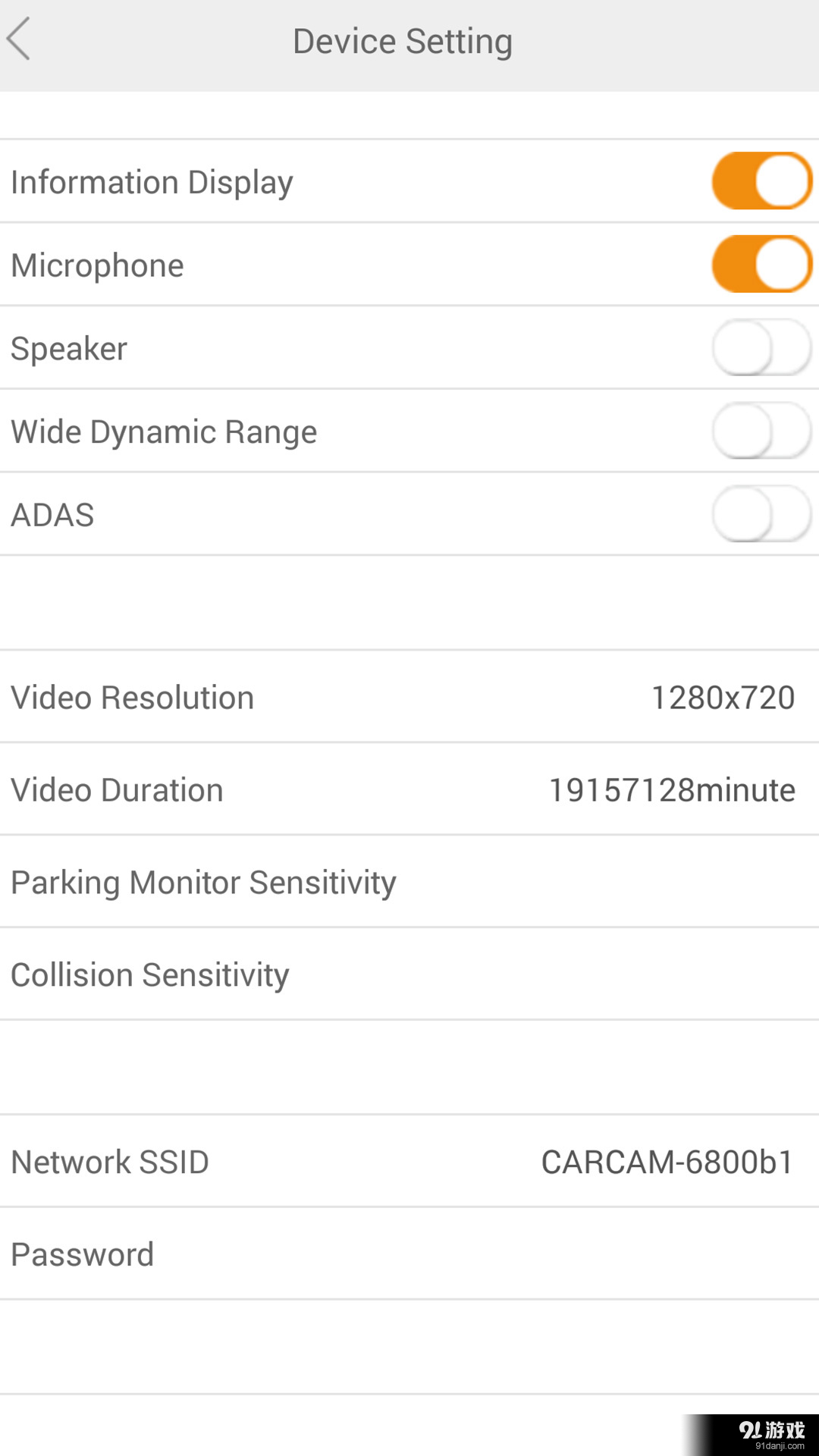Select the 1280x720 resolution value
Viewport: 819px width, 1456px height.
coord(722,697)
